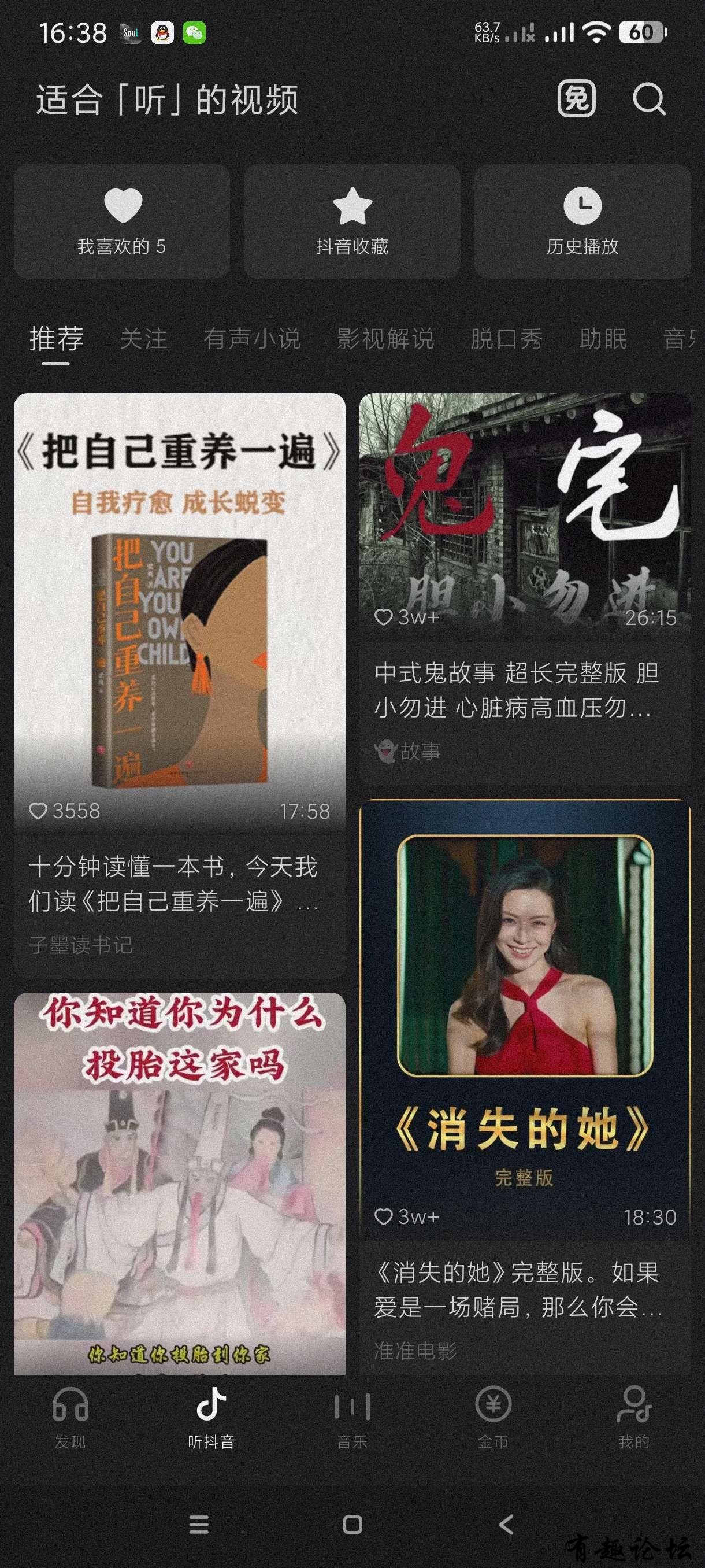This screenshot has height=1568, width=705.
Task: Open 我喜欢的 liked videos list
Action: (x=122, y=221)
